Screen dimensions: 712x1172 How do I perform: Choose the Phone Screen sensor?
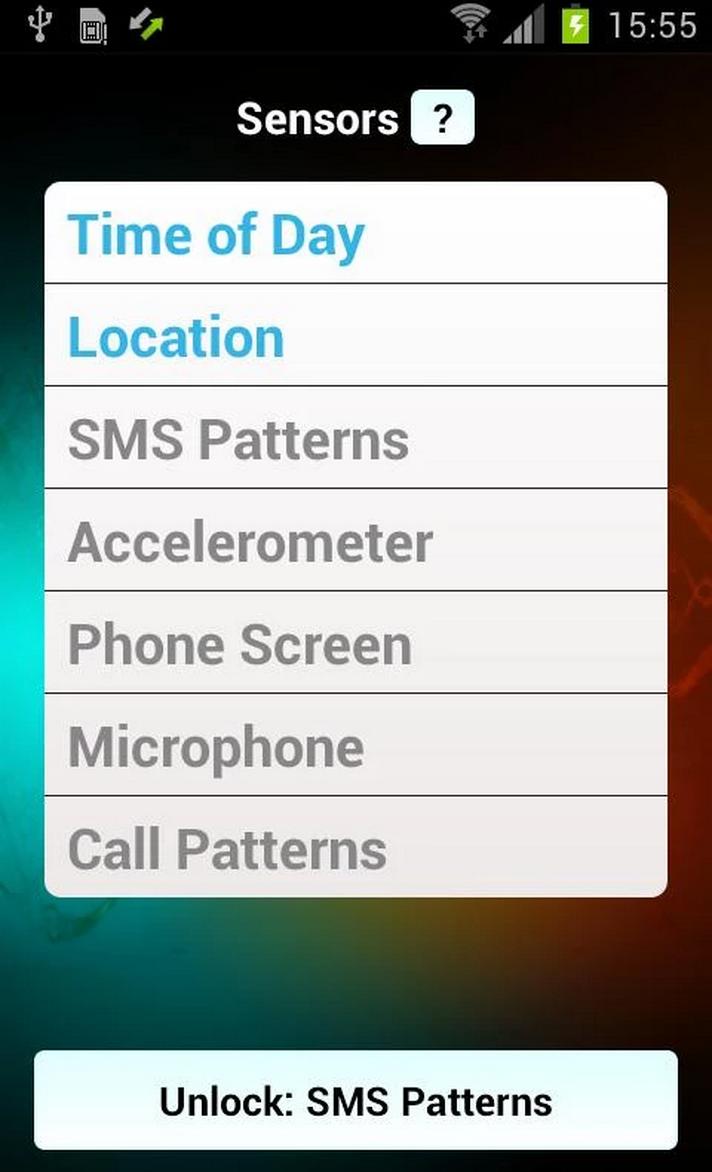pyautogui.click(x=355, y=643)
